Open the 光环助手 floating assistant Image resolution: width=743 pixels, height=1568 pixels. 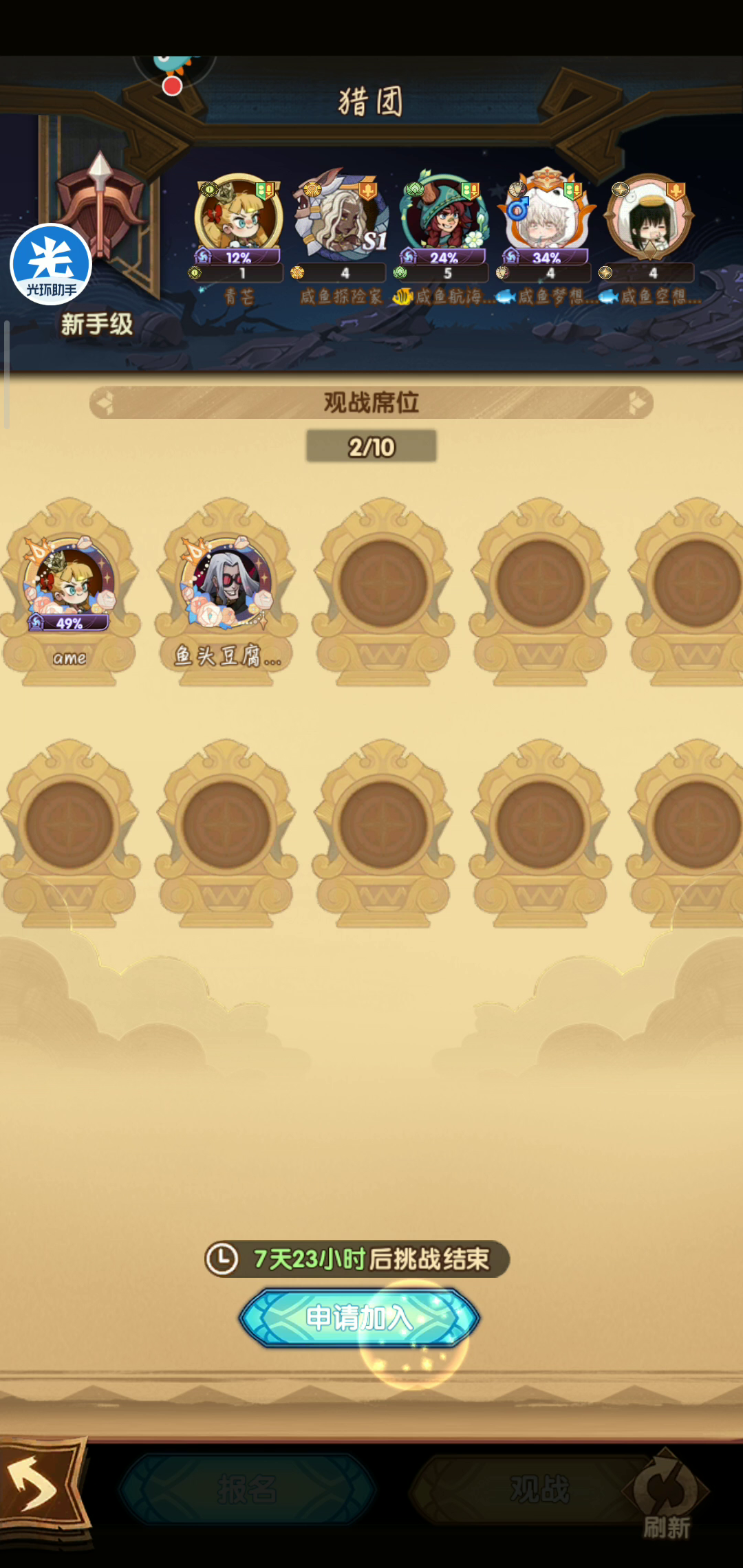pyautogui.click(x=51, y=264)
